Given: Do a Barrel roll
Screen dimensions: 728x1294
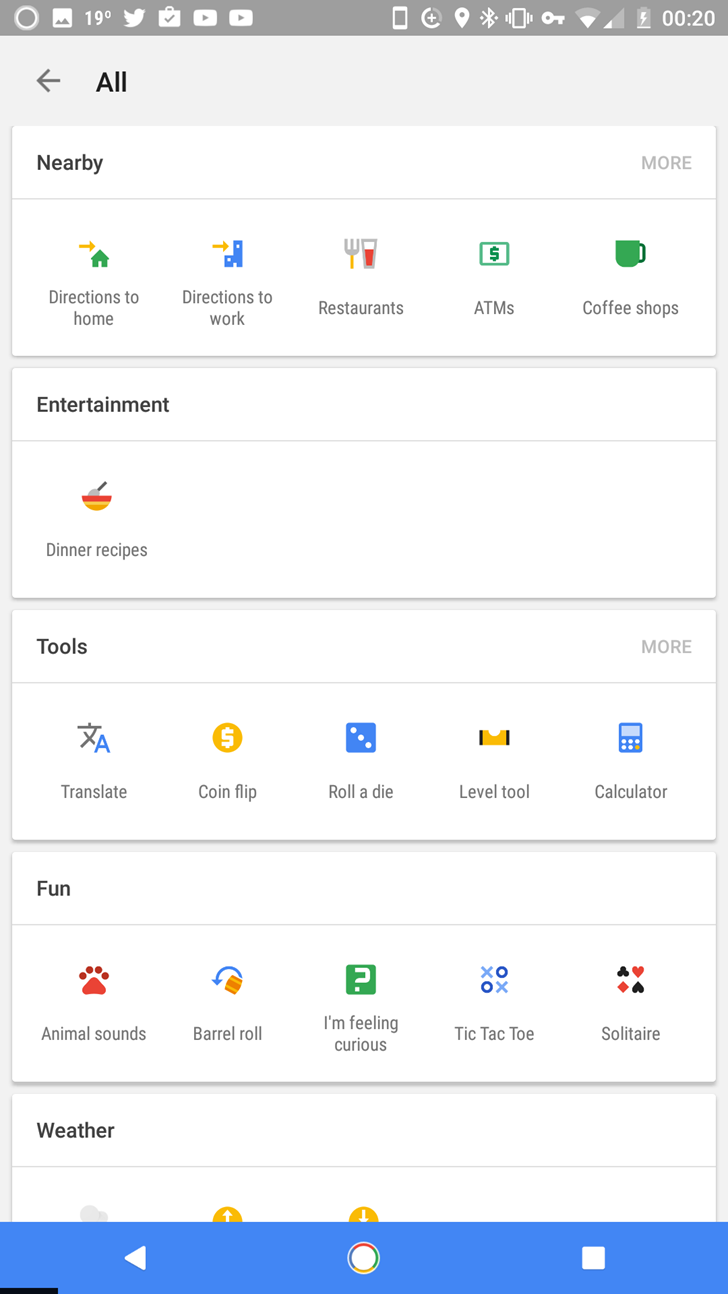Looking at the screenshot, I should 227,1004.
